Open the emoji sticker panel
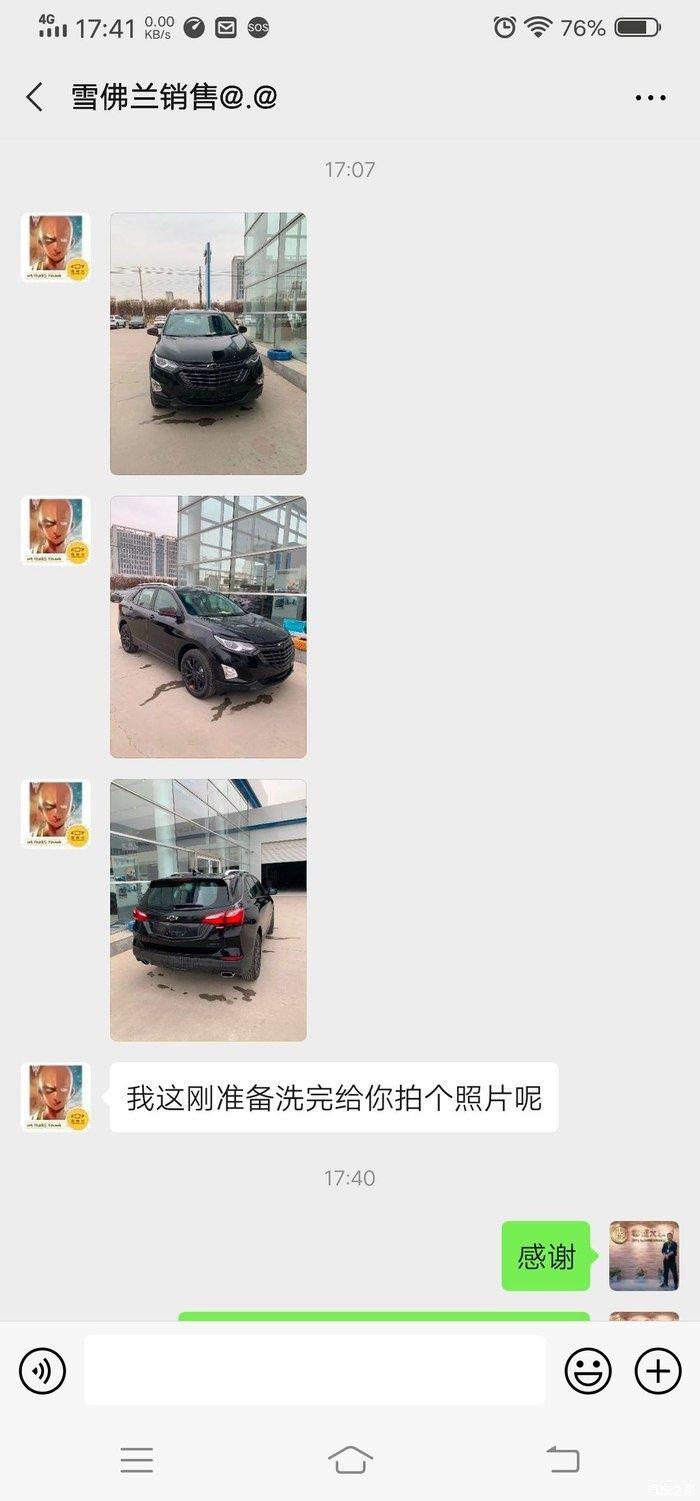700x1501 pixels. pyautogui.click(x=588, y=1371)
